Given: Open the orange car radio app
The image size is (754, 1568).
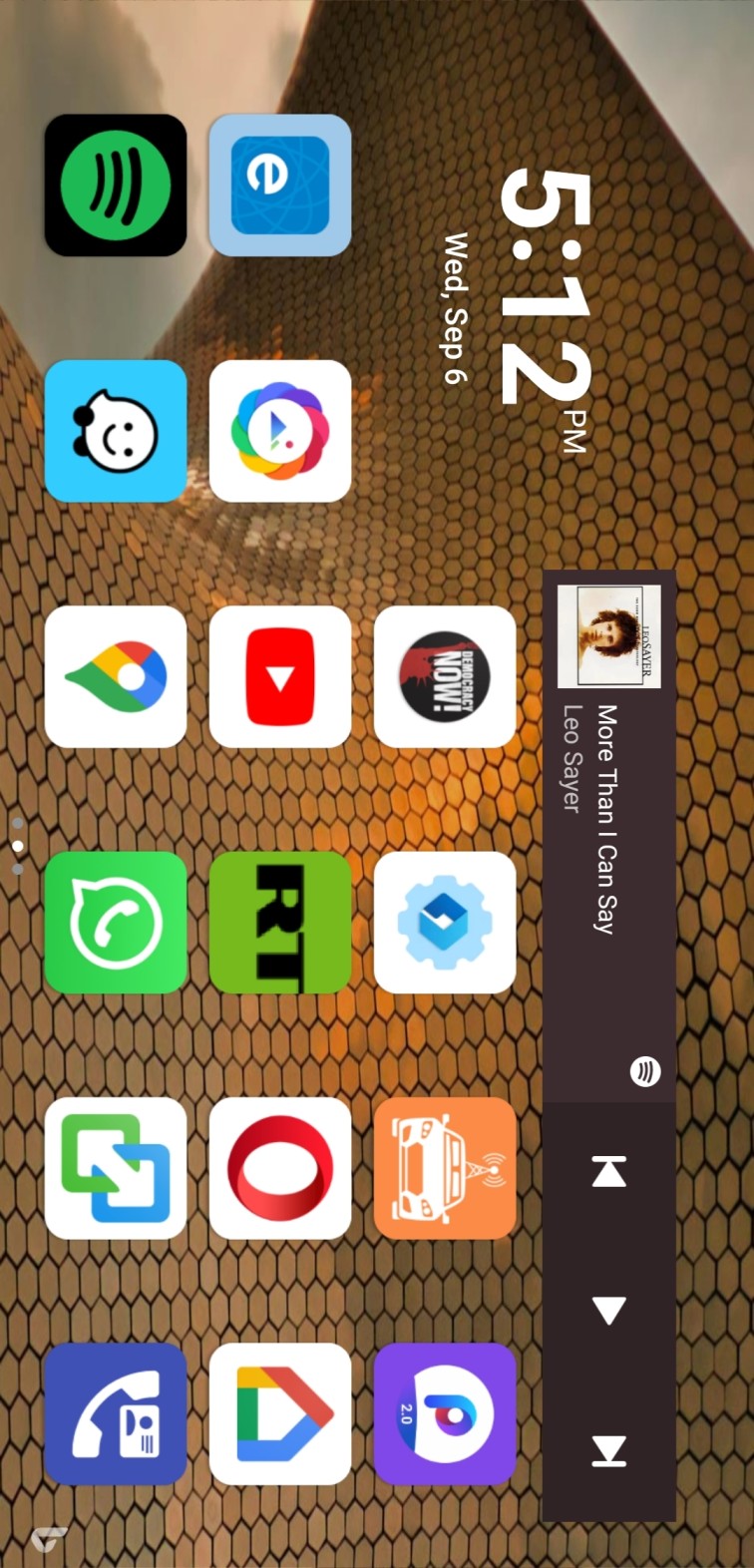Looking at the screenshot, I should [x=445, y=1169].
